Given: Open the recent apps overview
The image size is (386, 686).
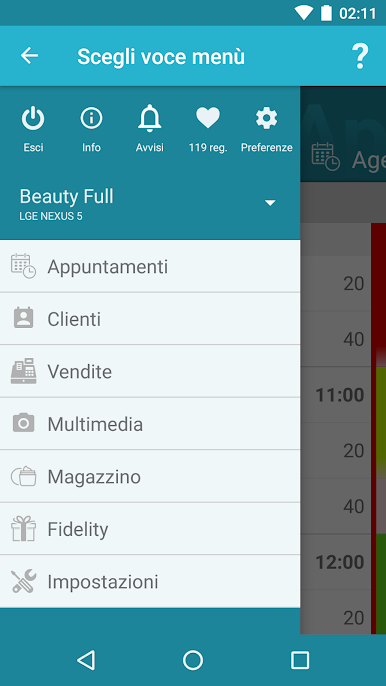Looking at the screenshot, I should click(x=300, y=660).
